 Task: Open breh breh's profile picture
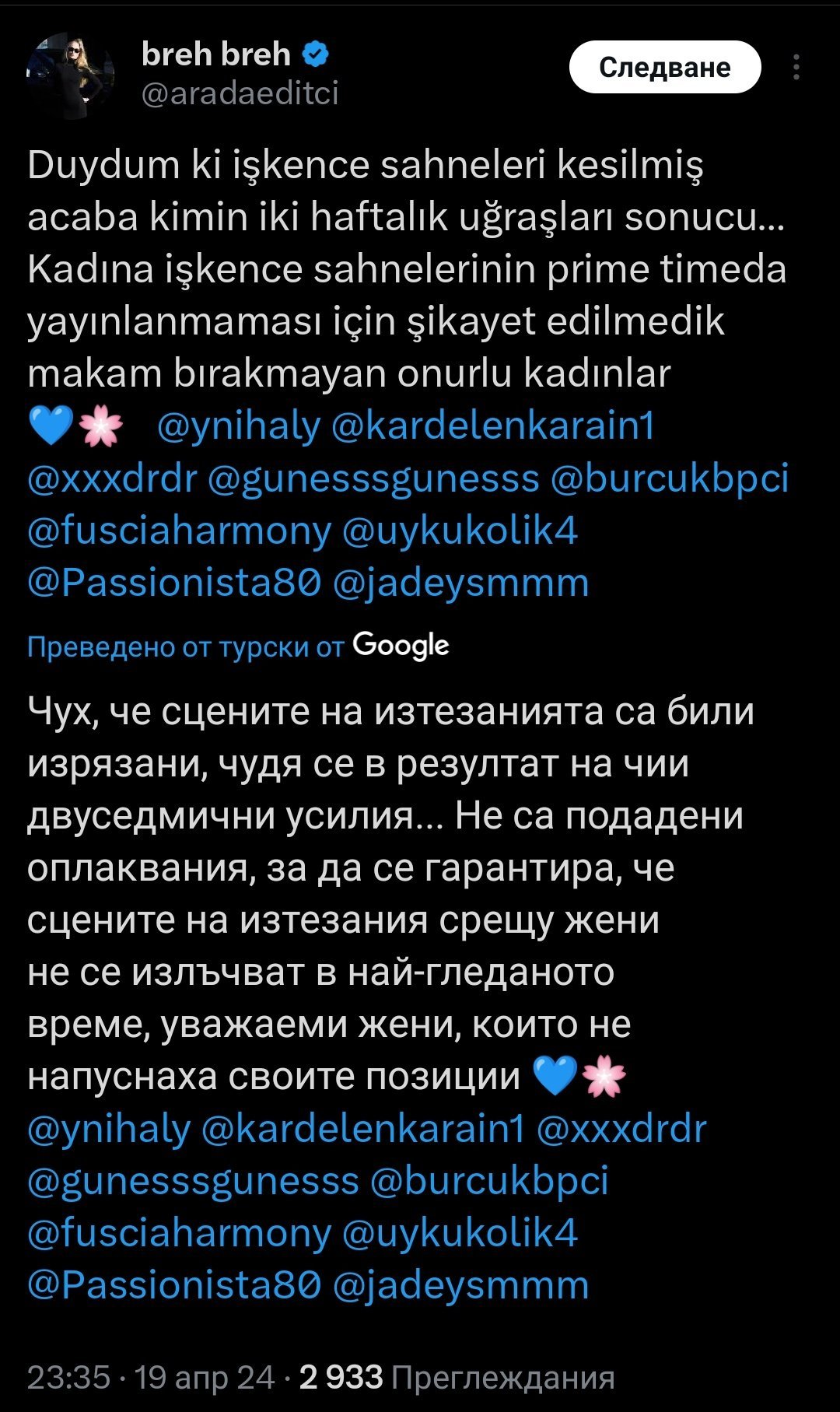coord(70,75)
